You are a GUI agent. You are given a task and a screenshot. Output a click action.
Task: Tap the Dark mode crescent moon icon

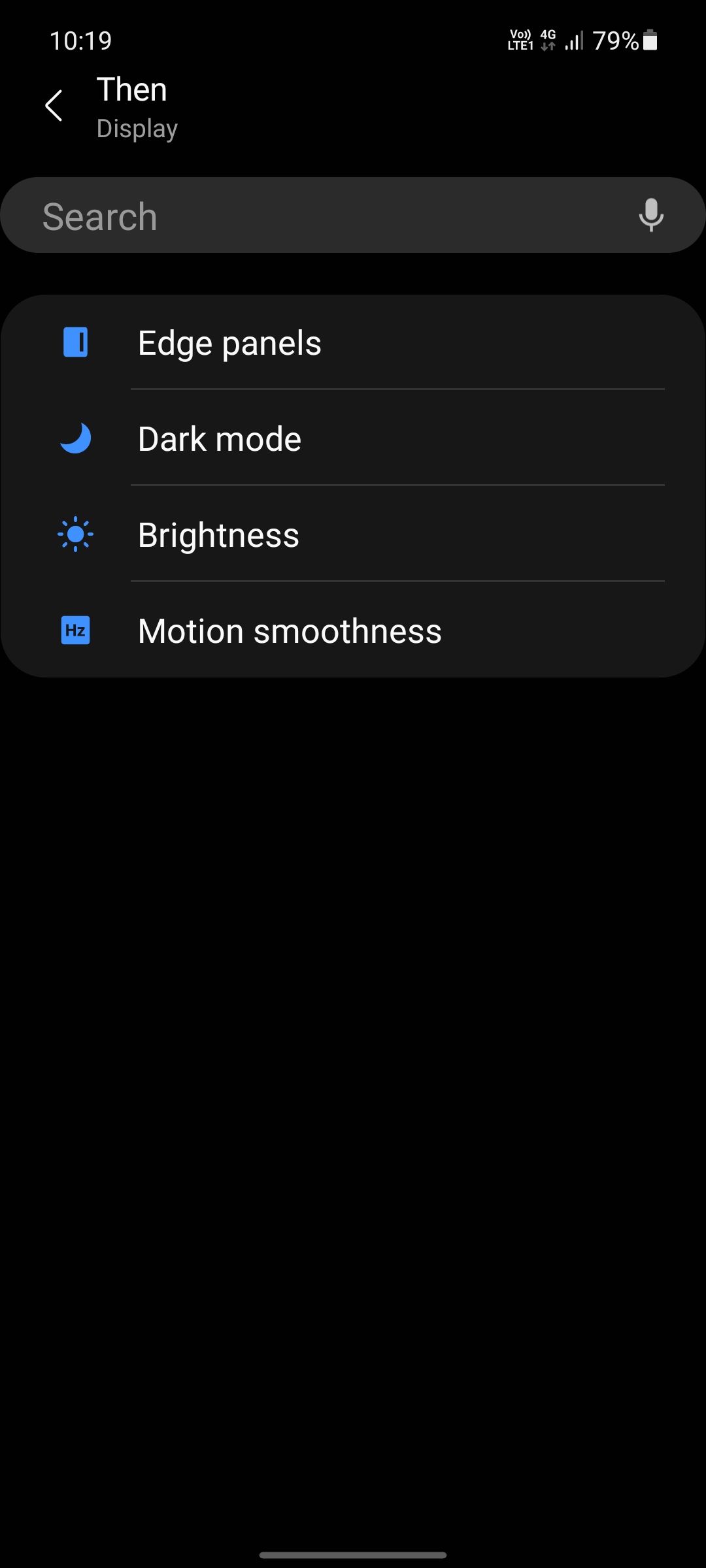pyautogui.click(x=75, y=438)
